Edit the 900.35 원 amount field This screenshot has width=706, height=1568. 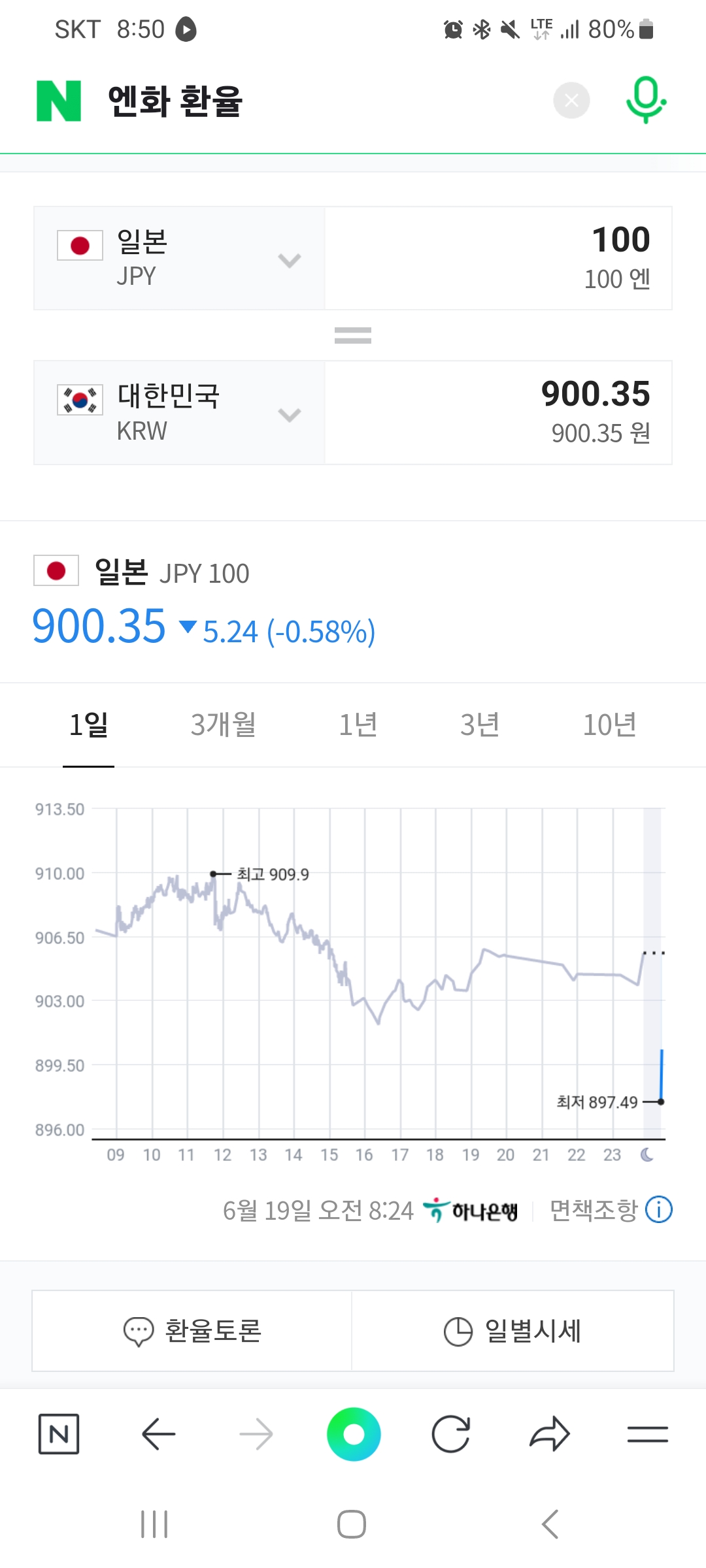pos(498,413)
